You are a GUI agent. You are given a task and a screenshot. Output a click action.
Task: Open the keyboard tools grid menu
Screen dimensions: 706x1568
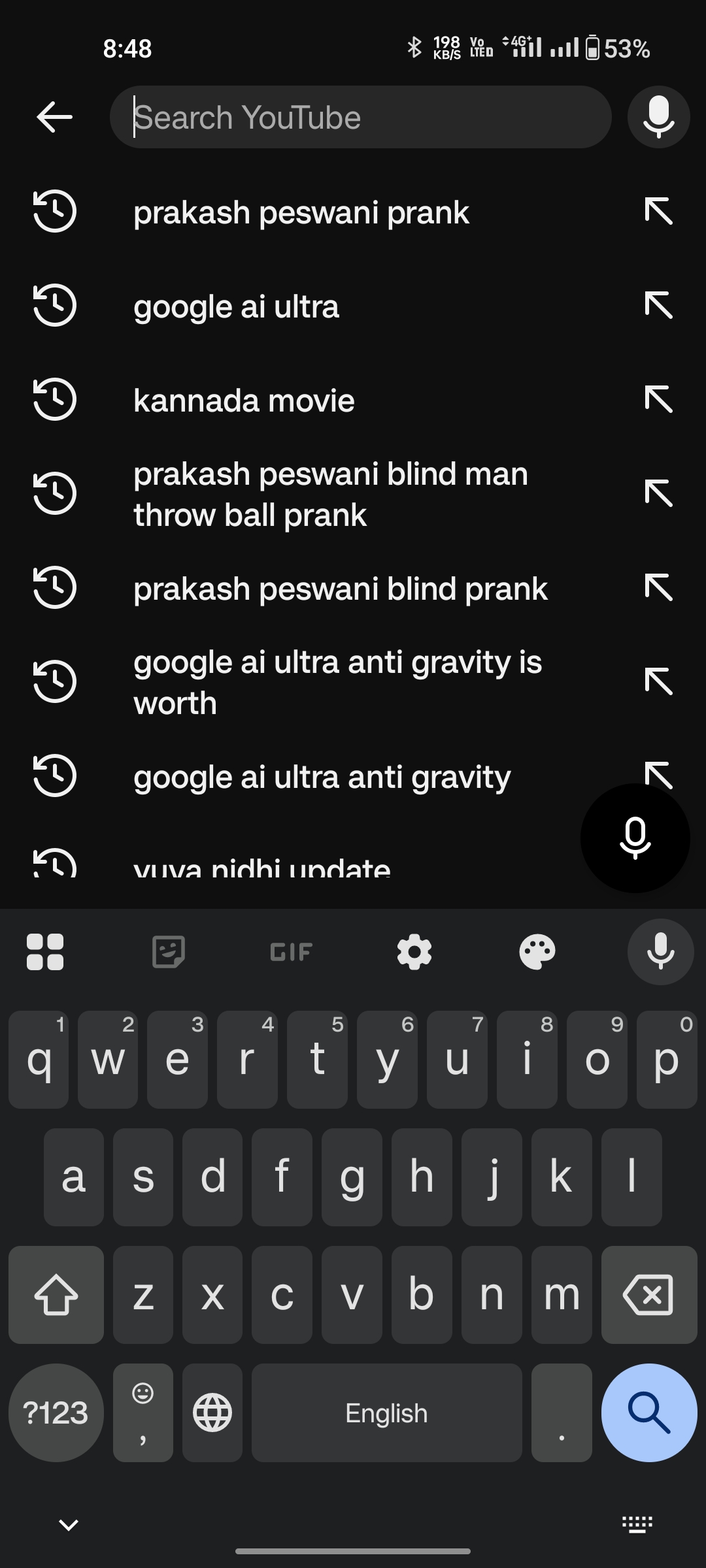[45, 952]
